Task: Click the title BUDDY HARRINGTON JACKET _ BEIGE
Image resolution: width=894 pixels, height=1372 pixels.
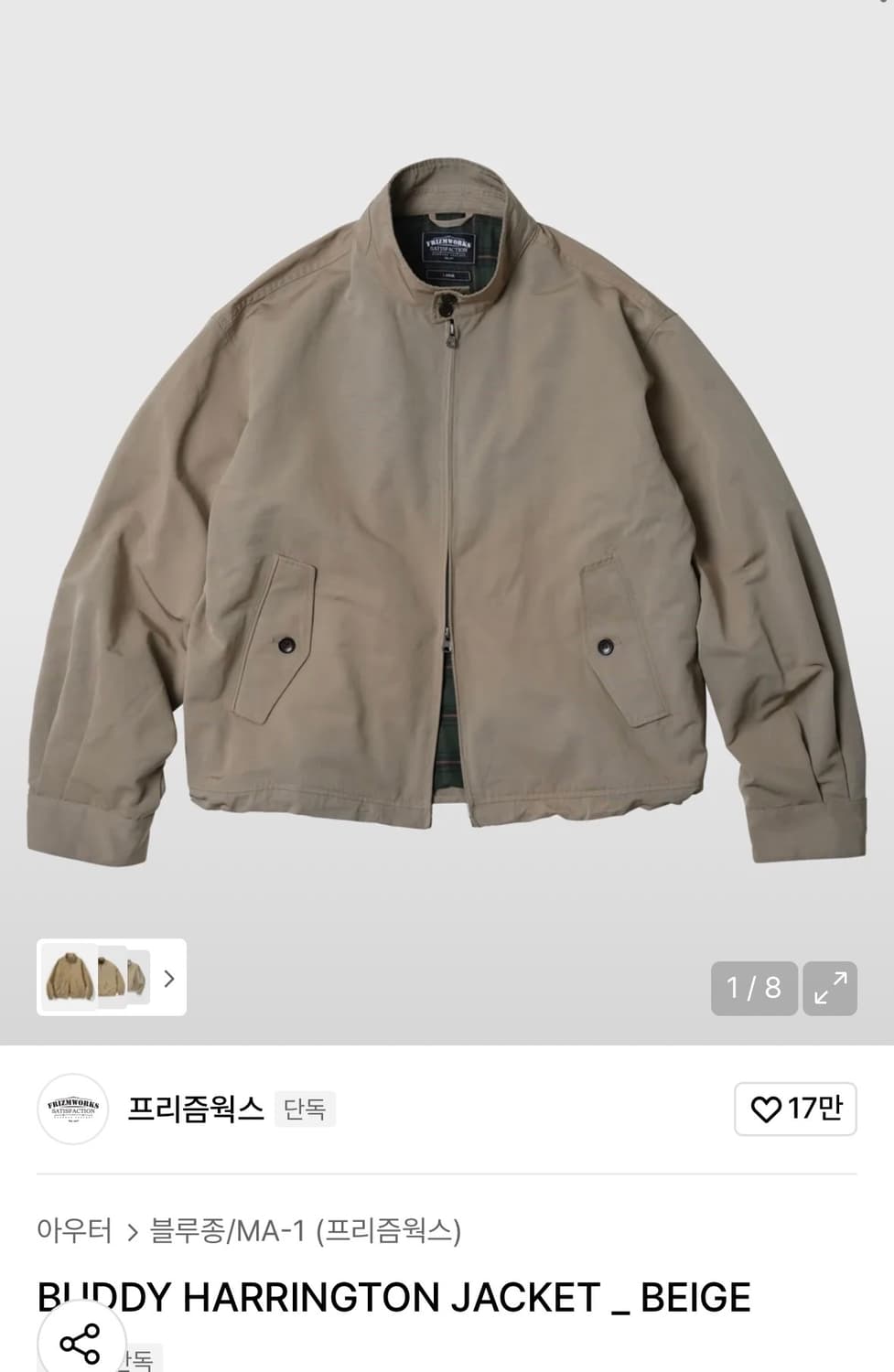Action: coord(392,1295)
